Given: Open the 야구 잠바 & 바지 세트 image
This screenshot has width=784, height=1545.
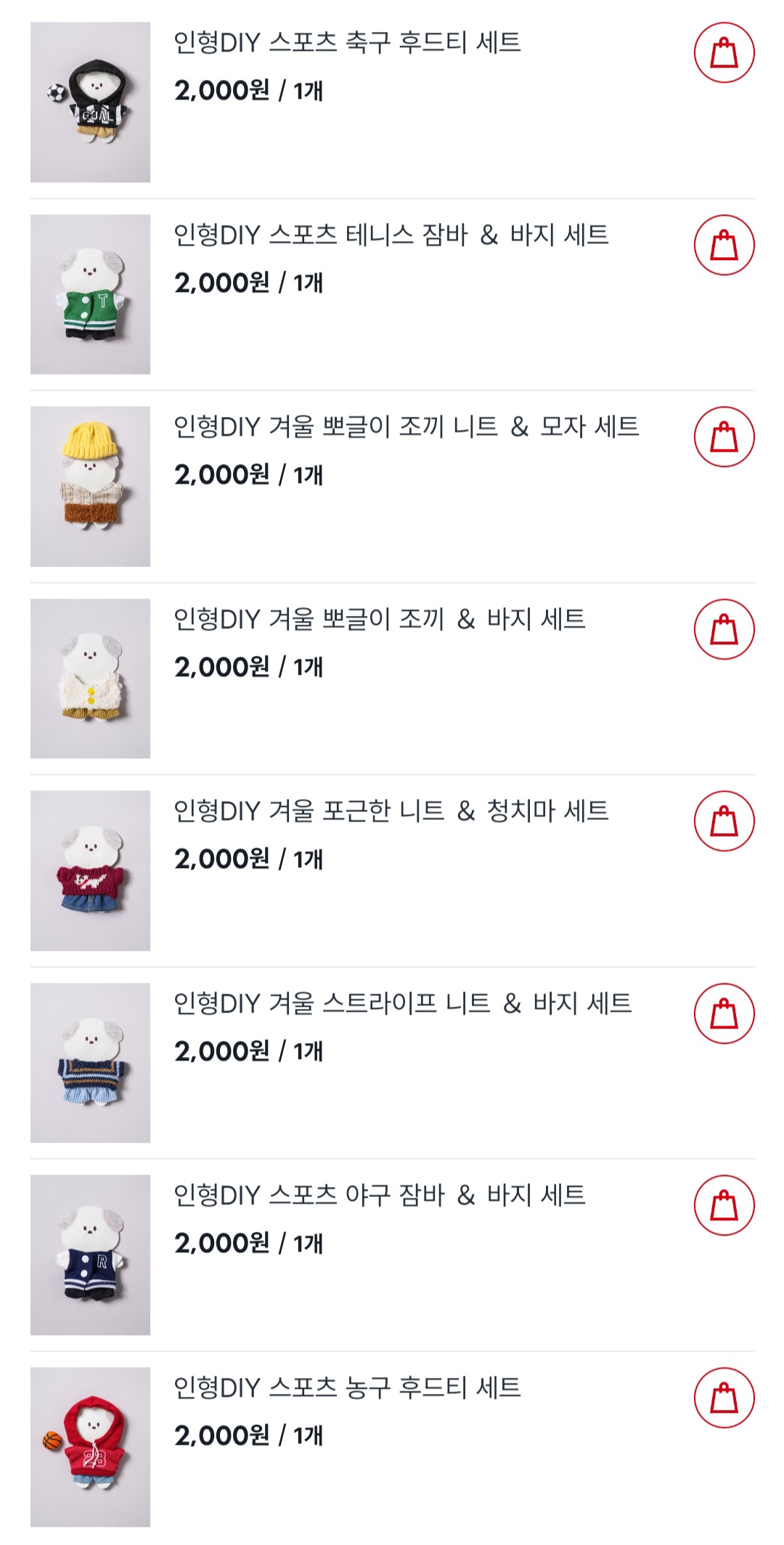Looking at the screenshot, I should pos(90,1254).
